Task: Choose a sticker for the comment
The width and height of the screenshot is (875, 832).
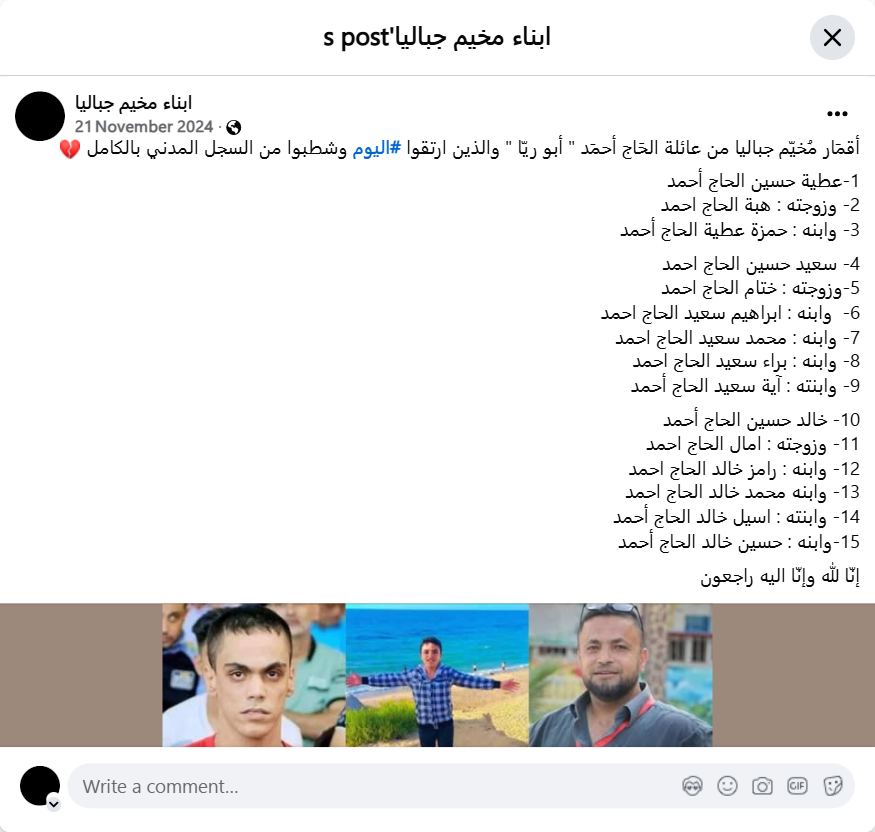Action: coord(832,786)
